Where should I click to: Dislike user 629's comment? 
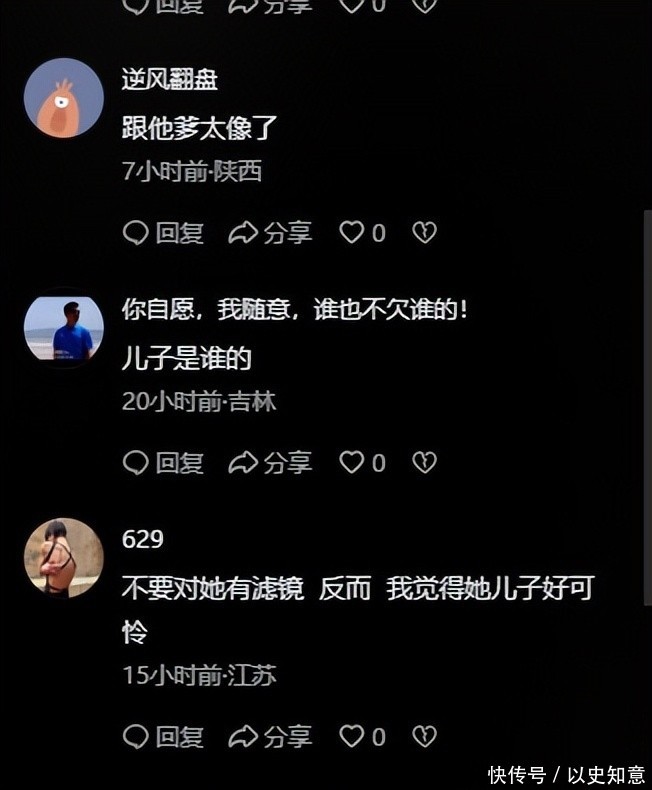click(x=425, y=737)
